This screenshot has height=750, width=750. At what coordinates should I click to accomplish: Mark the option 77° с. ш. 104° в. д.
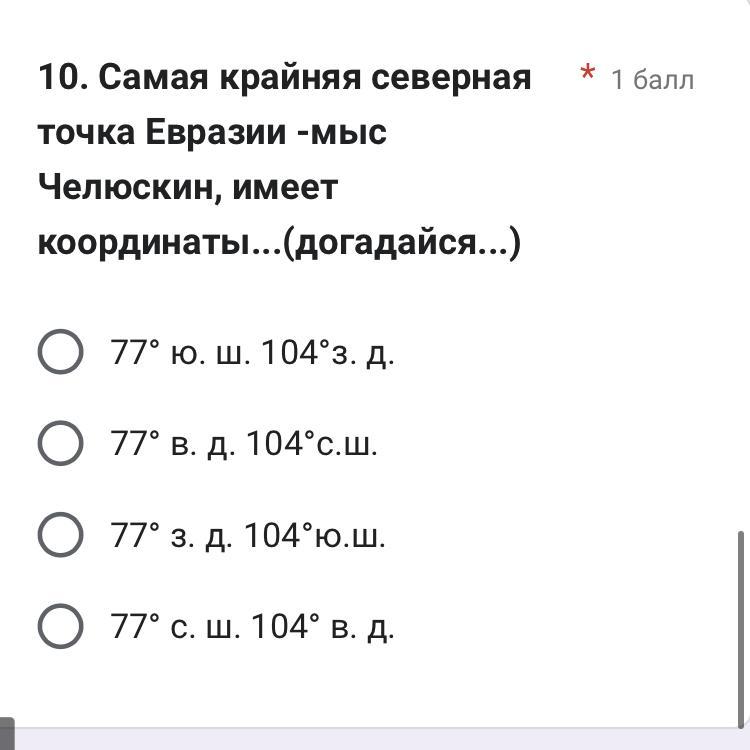(x=60, y=627)
